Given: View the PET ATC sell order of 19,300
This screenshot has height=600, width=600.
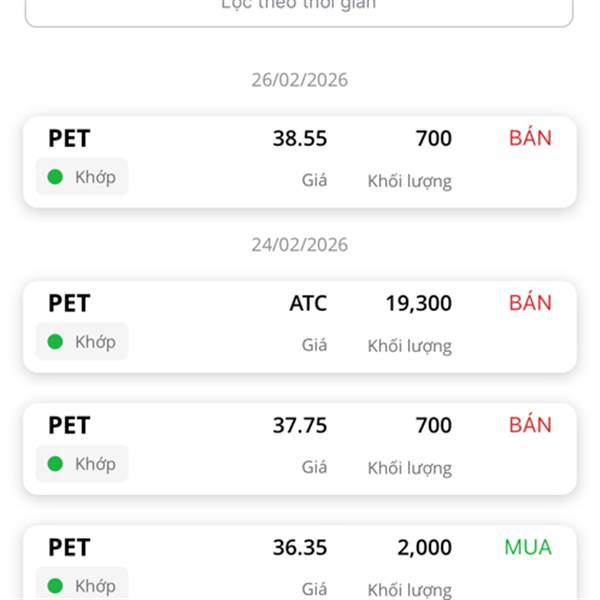Looking at the screenshot, I should [x=299, y=325].
